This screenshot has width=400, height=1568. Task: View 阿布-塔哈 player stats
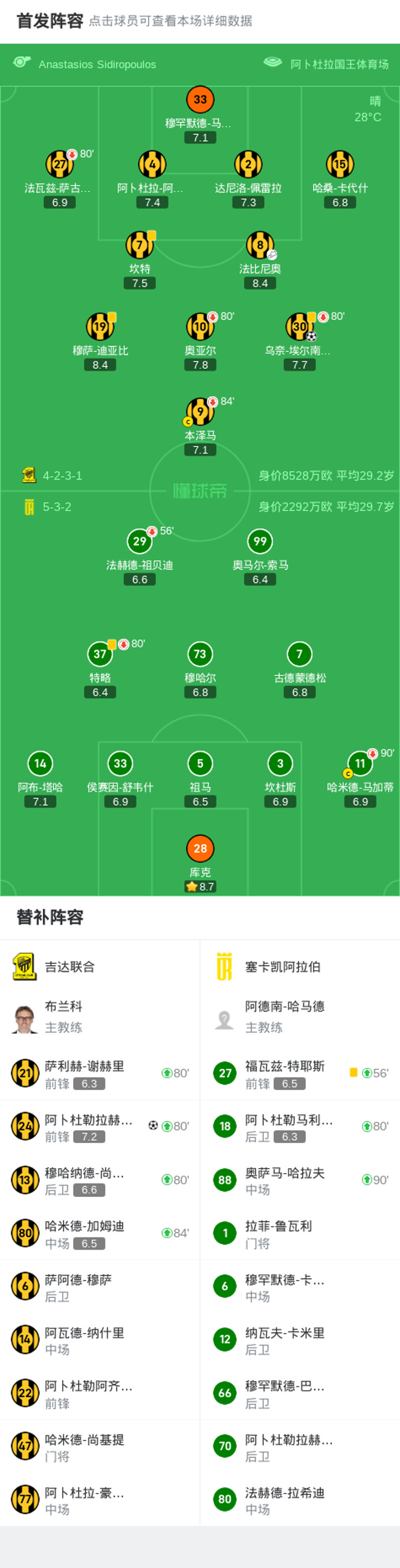[x=40, y=779]
